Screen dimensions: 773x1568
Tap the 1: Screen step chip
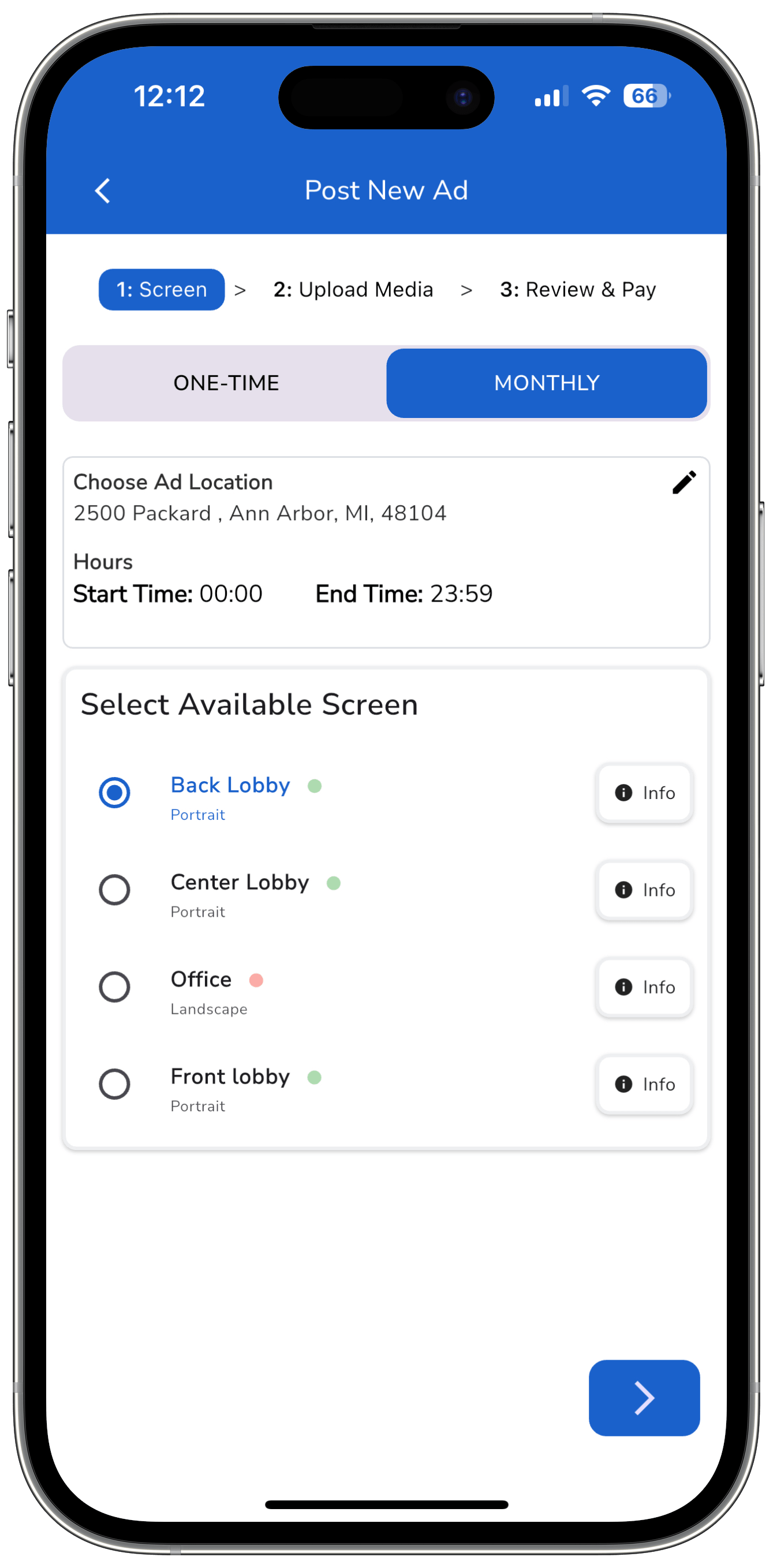161,290
